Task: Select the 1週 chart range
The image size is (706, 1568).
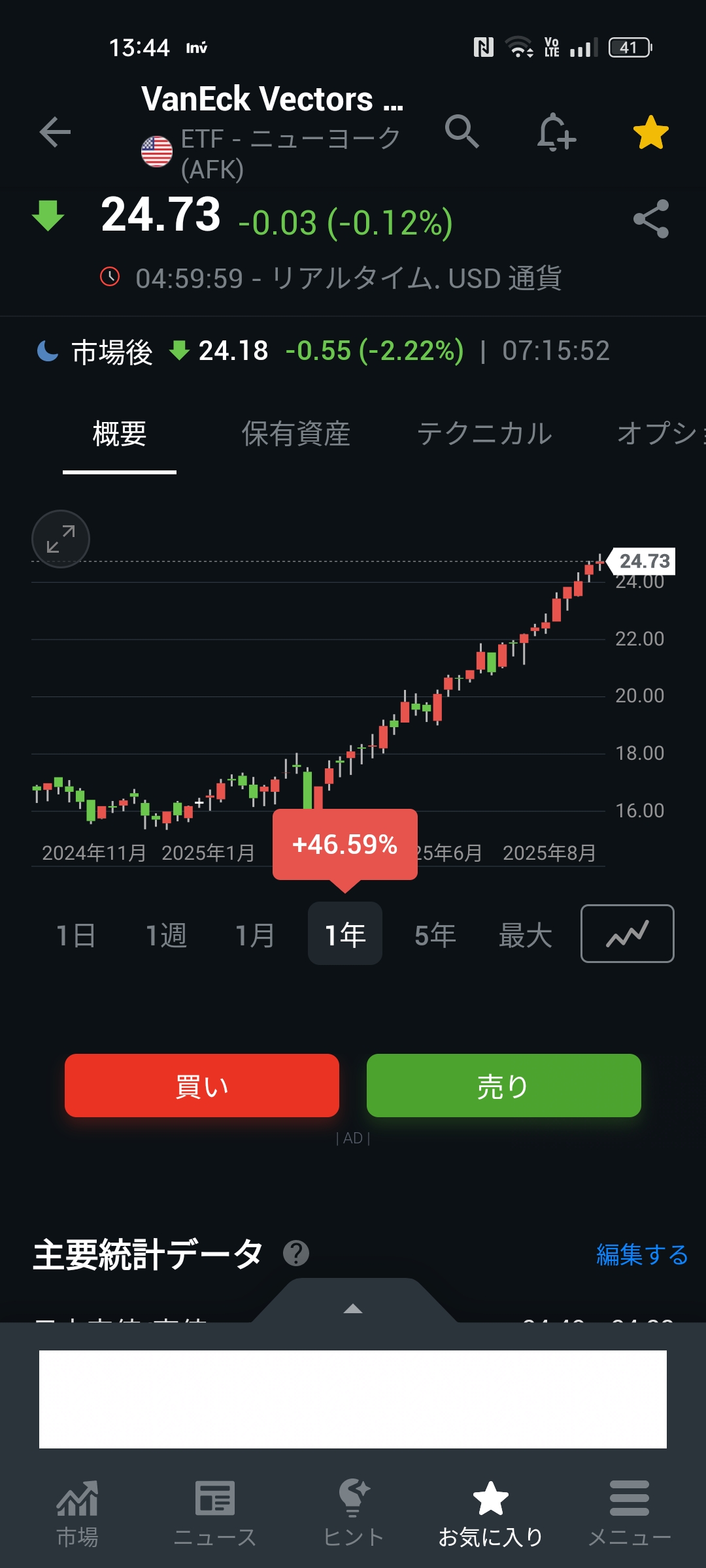Action: [x=165, y=934]
